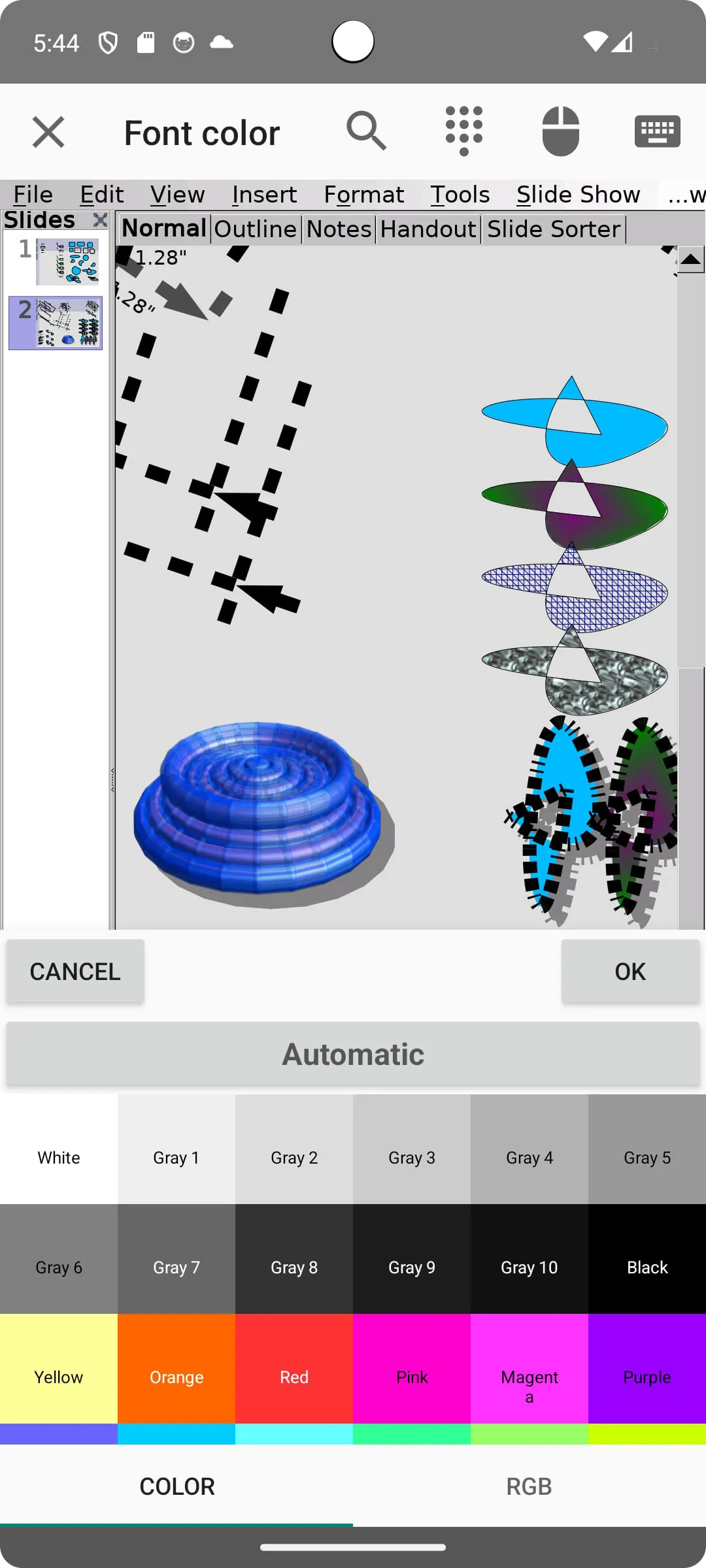
Task: Select slide 1 thumbnail
Action: [67, 261]
